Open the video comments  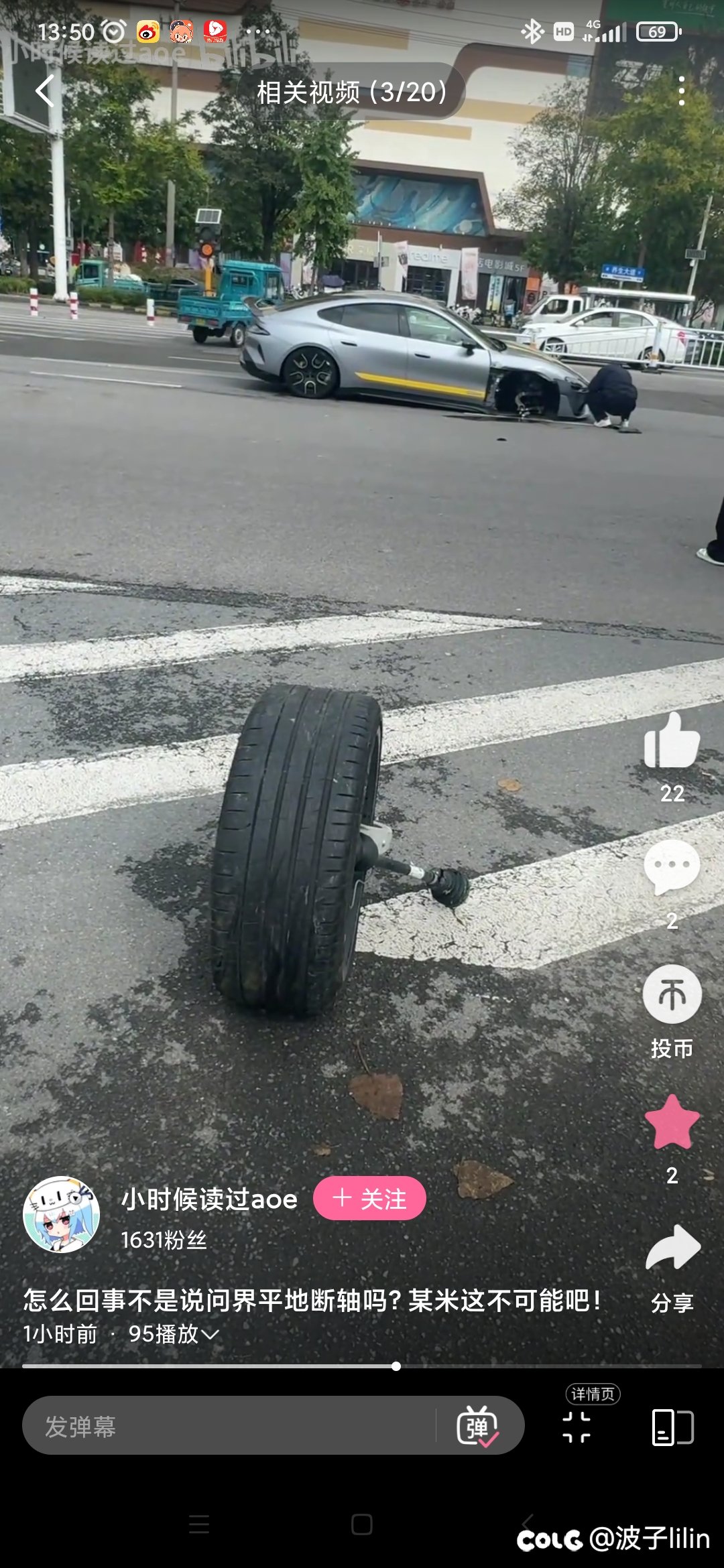tap(672, 867)
